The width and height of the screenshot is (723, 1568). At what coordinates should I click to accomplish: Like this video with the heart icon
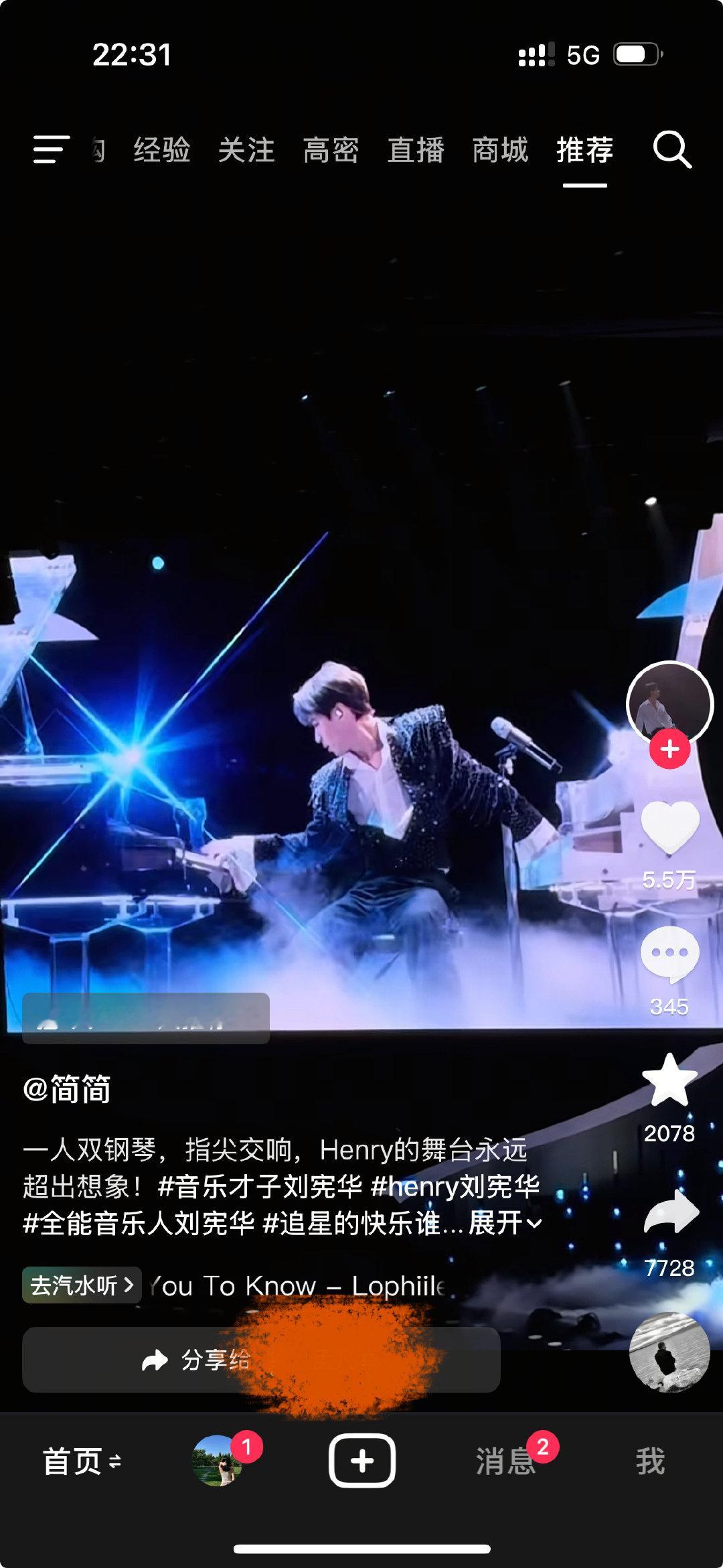point(669,827)
